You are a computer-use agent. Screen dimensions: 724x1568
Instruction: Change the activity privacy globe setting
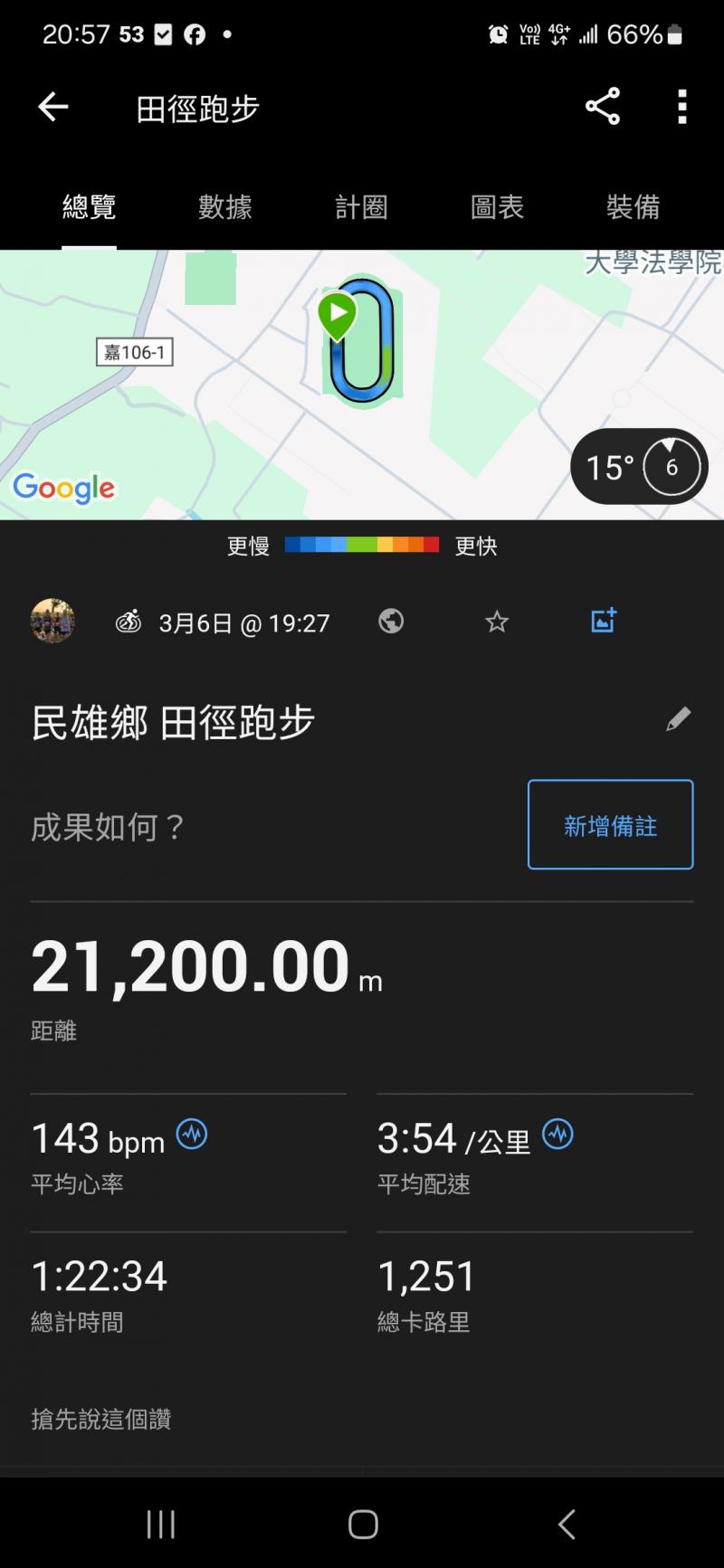(391, 622)
